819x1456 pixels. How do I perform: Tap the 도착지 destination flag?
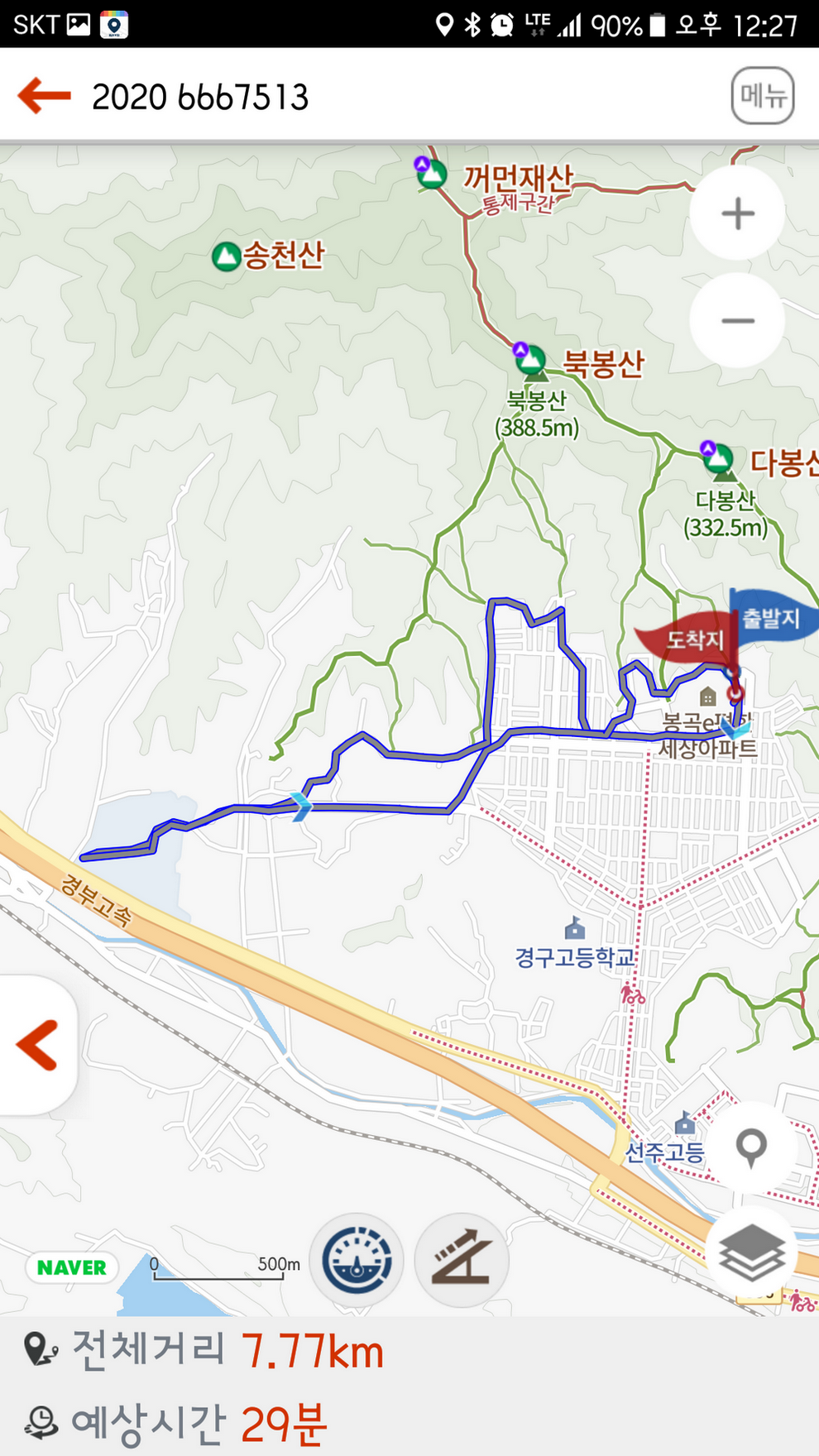pyautogui.click(x=688, y=639)
